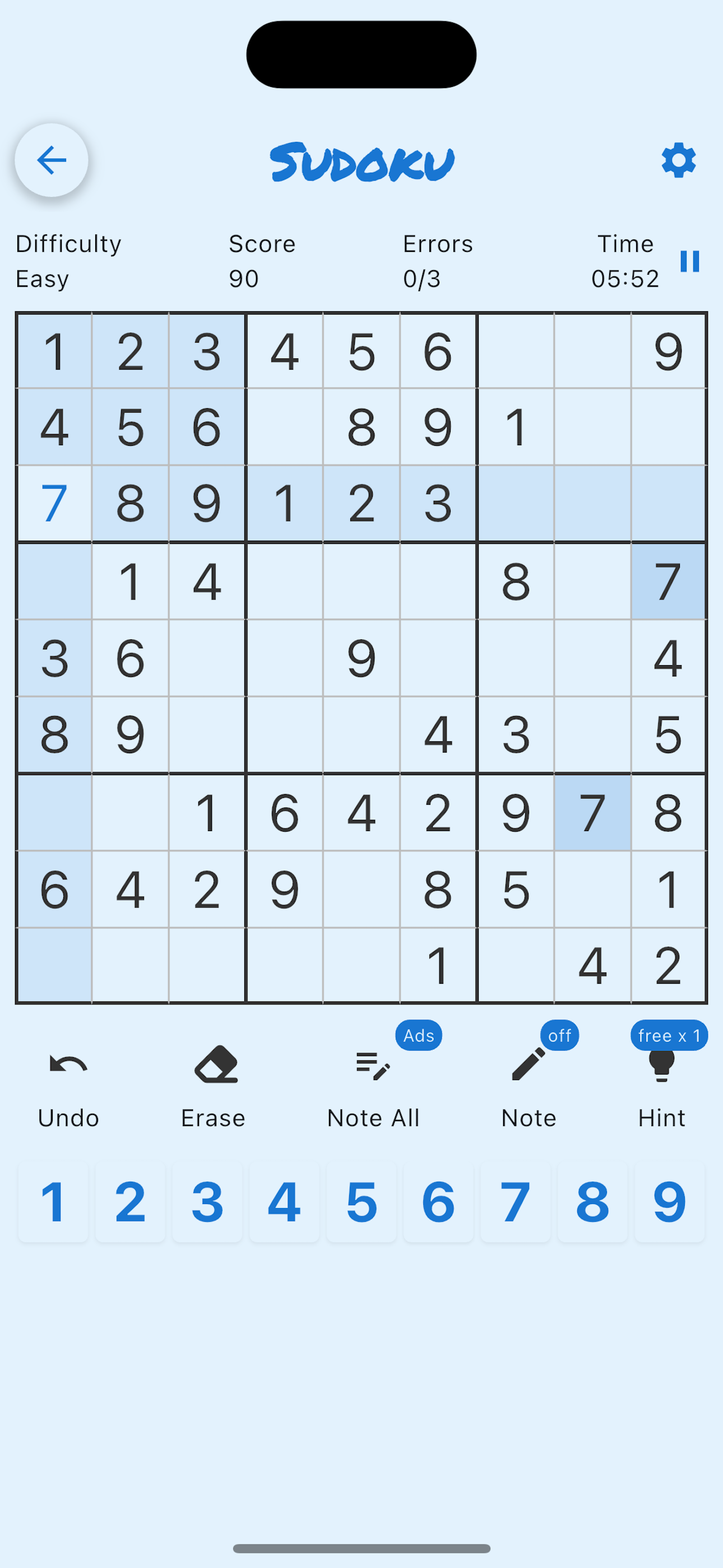Enter number 1 from the keypad
Screen dimensions: 723x1568
pos(54,1202)
